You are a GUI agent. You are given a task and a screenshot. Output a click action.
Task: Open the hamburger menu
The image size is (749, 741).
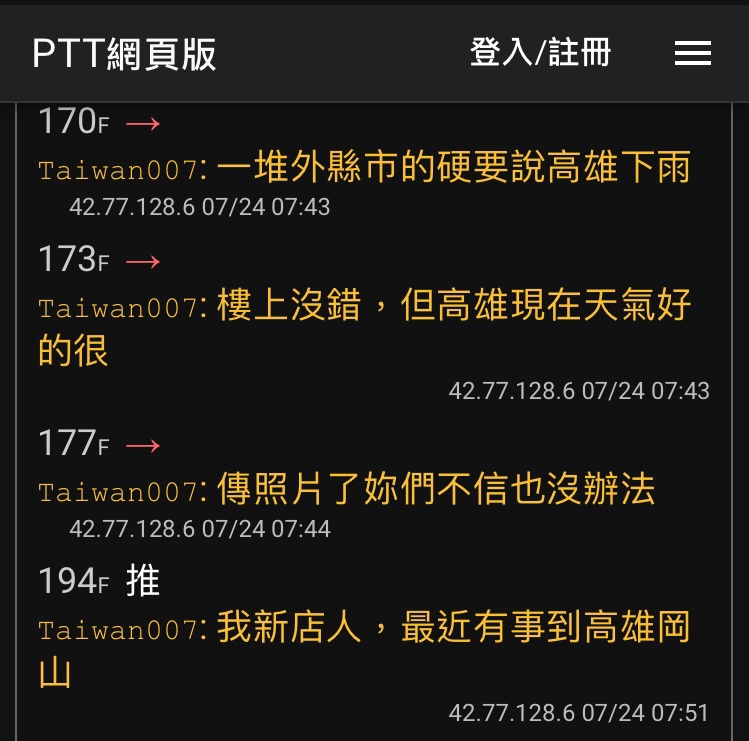[692, 54]
